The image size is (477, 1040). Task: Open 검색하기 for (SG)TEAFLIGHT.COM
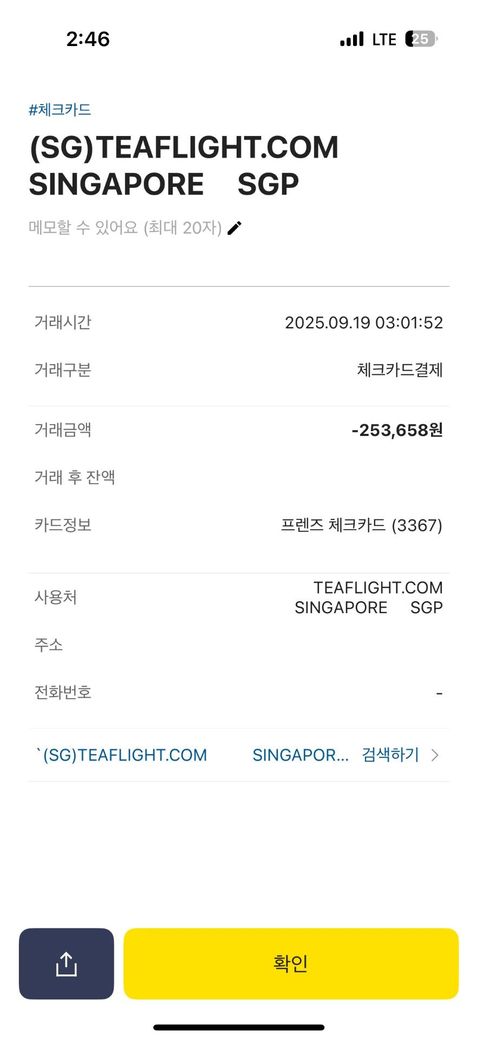(400, 755)
